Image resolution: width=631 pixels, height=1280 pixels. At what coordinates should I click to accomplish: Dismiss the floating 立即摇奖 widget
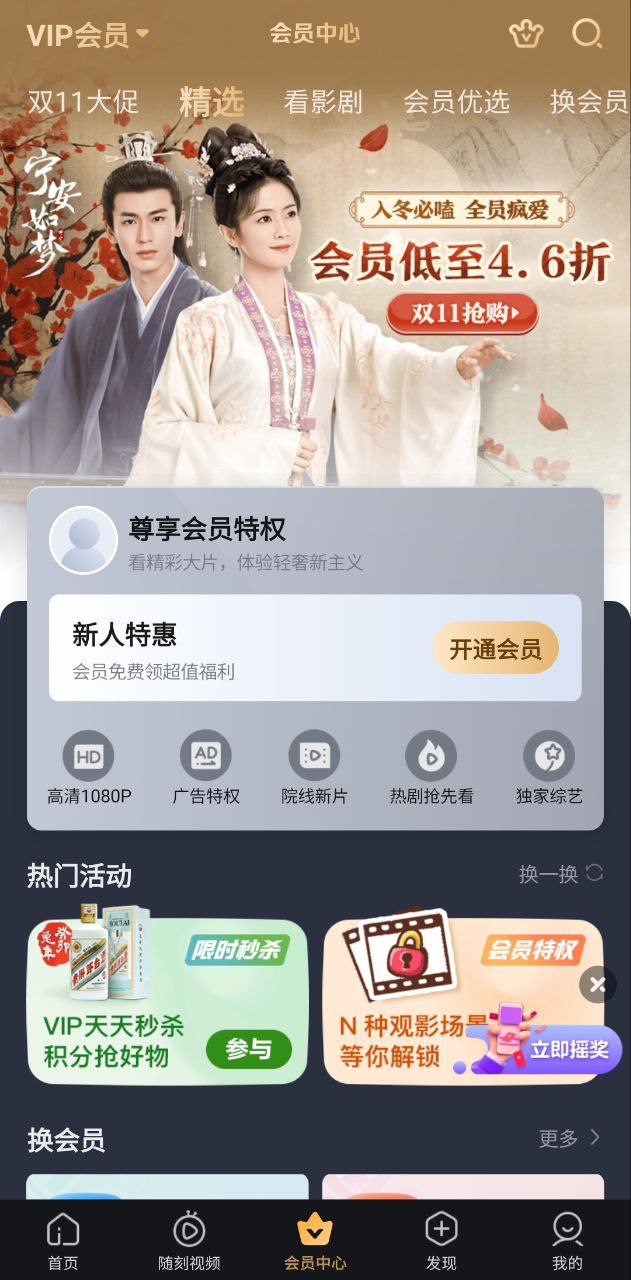(x=598, y=985)
